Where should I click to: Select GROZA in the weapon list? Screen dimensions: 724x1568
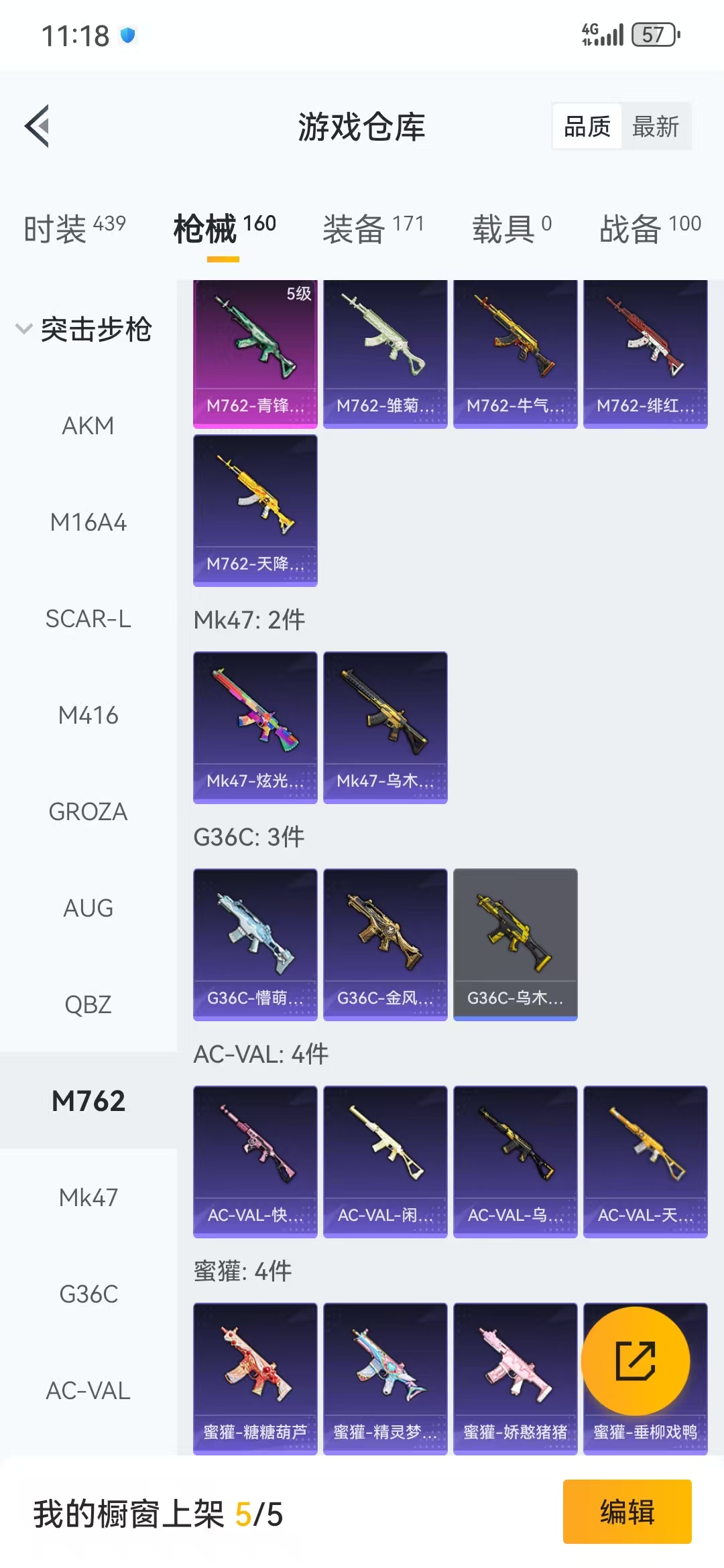point(88,811)
